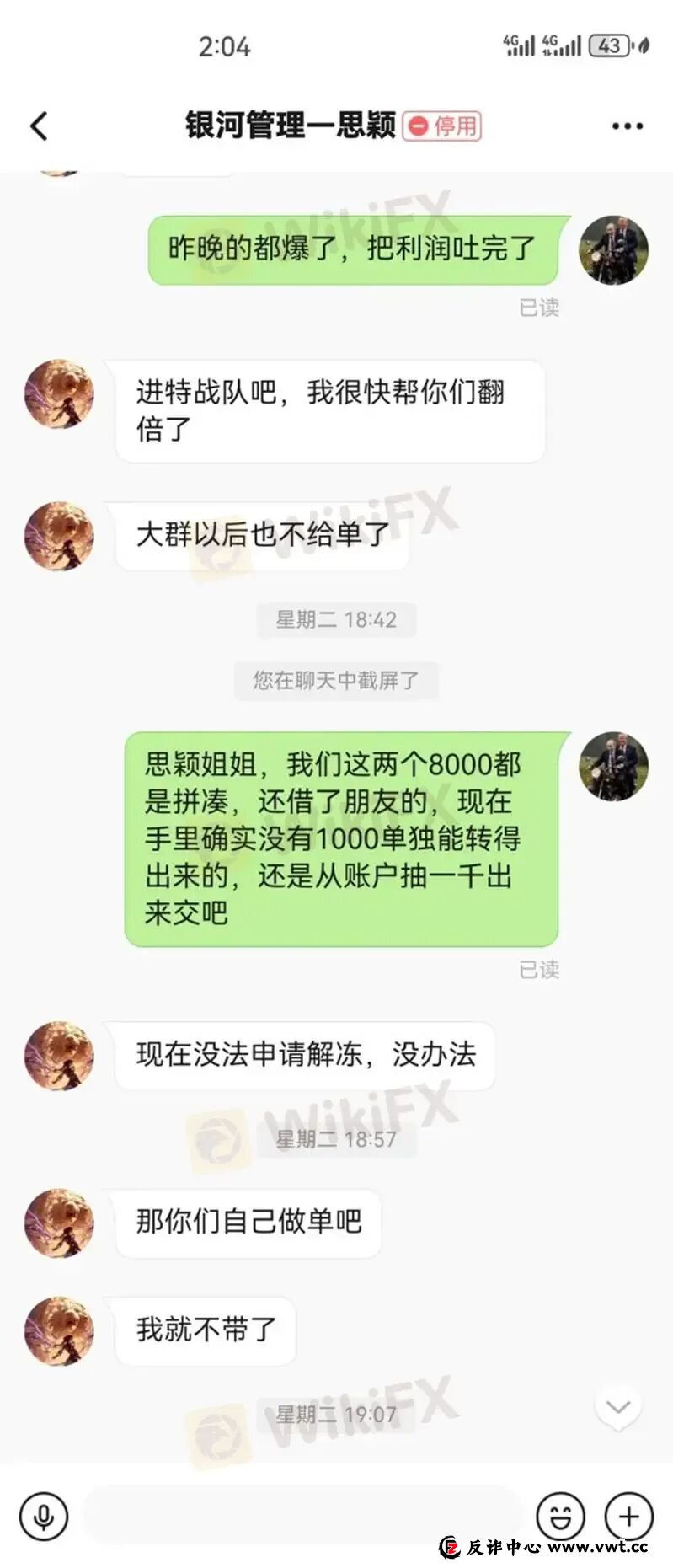The width and height of the screenshot is (673, 1568).
Task: Tap the scroll-to-bottom chevron
Action: click(619, 1406)
